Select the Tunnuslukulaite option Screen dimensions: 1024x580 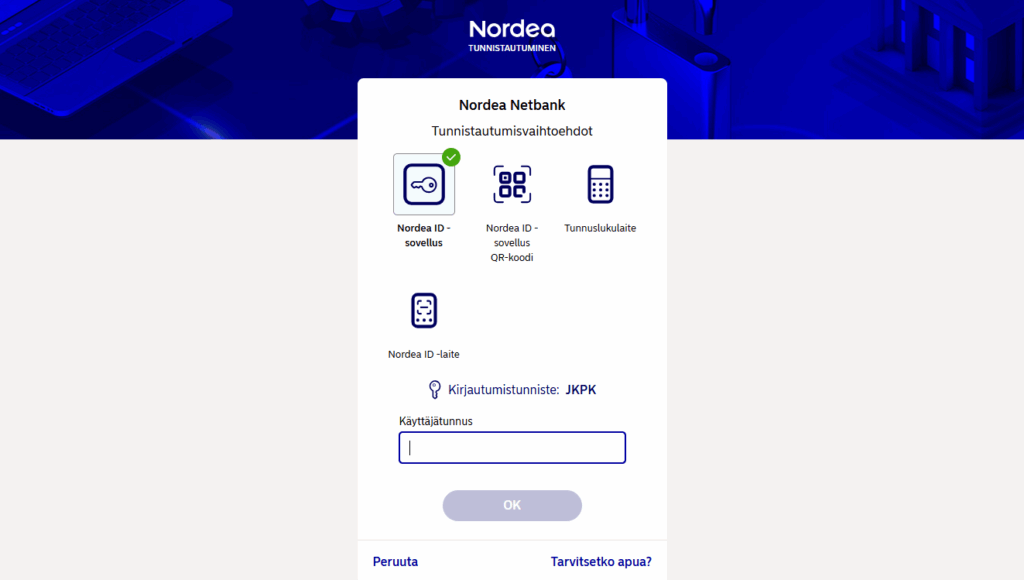600,185
